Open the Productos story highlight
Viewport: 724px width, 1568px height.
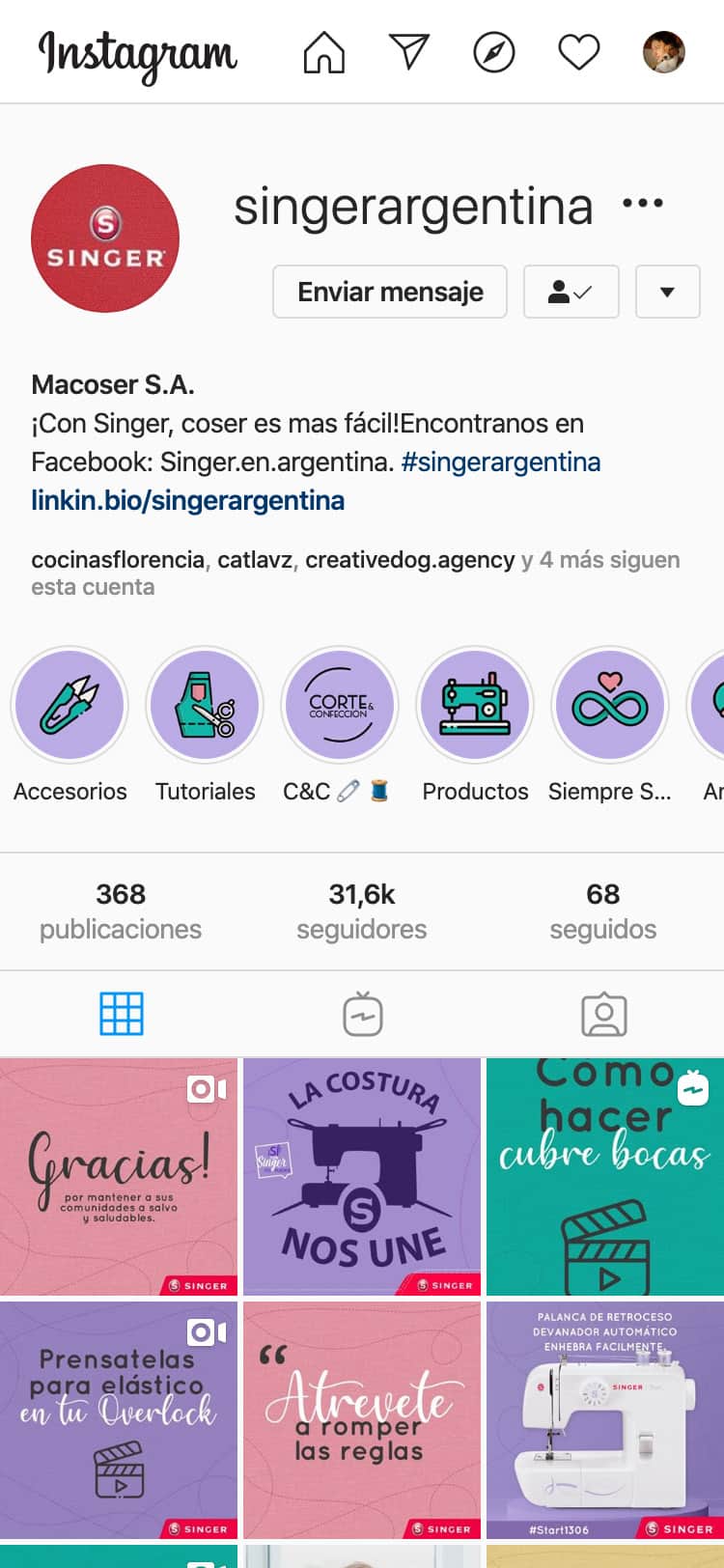475,706
